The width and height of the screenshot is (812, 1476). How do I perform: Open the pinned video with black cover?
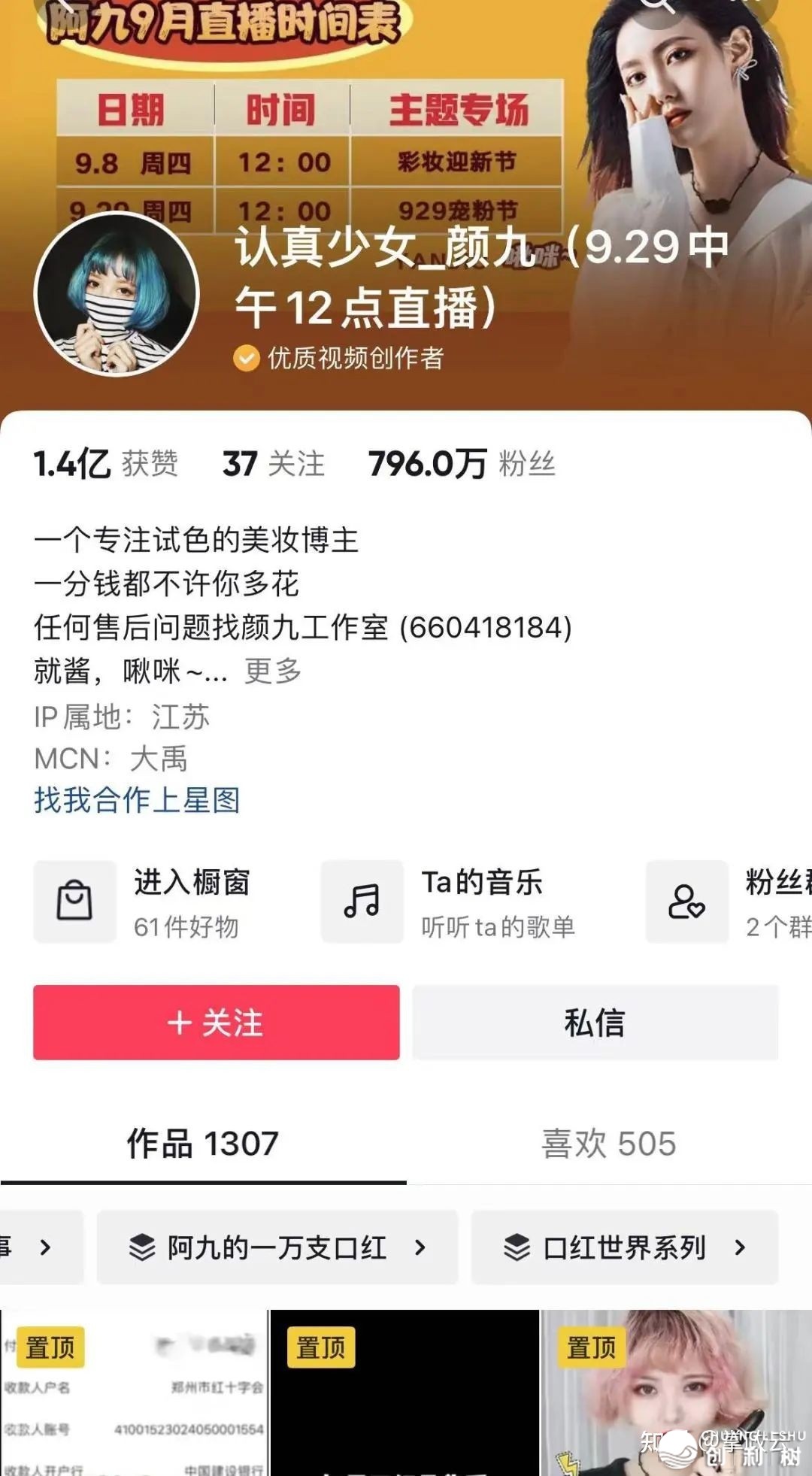tap(404, 1399)
